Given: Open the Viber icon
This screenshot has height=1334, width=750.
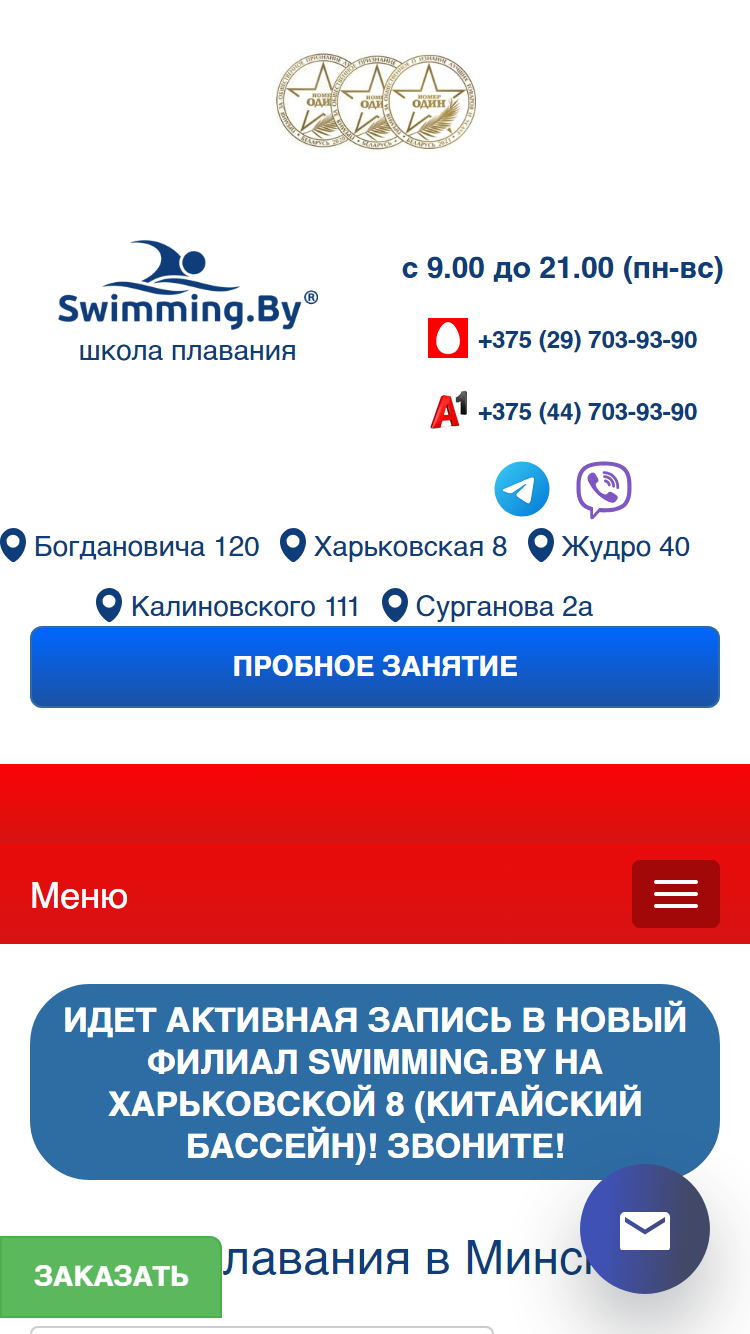Looking at the screenshot, I should point(604,489).
